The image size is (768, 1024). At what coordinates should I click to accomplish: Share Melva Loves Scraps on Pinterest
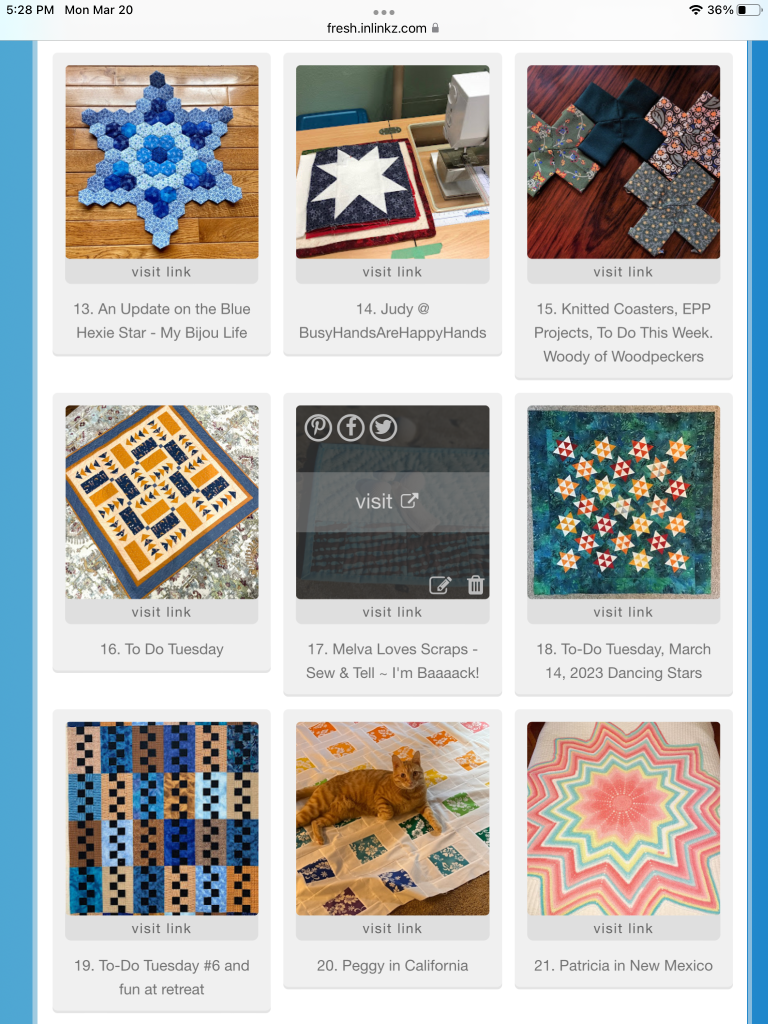pos(318,428)
